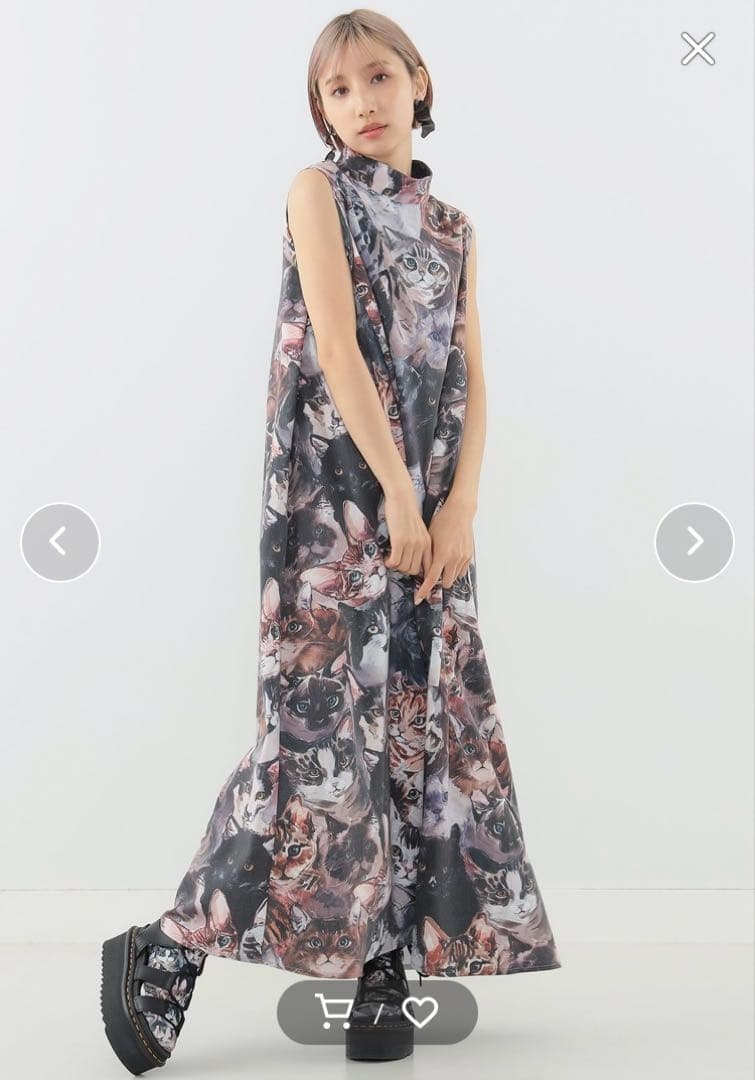Show the next product image
This screenshot has width=755, height=1080.
point(694,542)
